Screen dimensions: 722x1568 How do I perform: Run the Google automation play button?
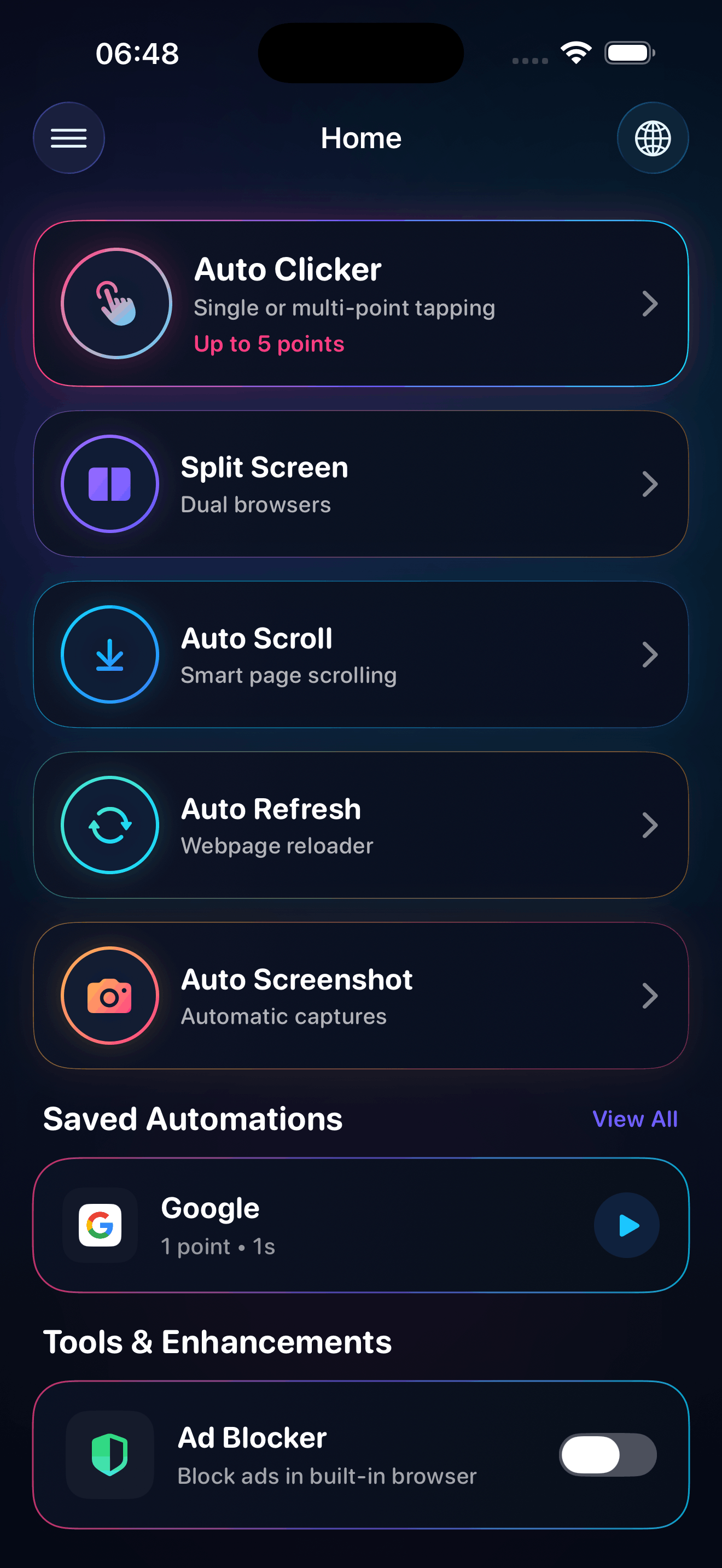click(626, 1225)
